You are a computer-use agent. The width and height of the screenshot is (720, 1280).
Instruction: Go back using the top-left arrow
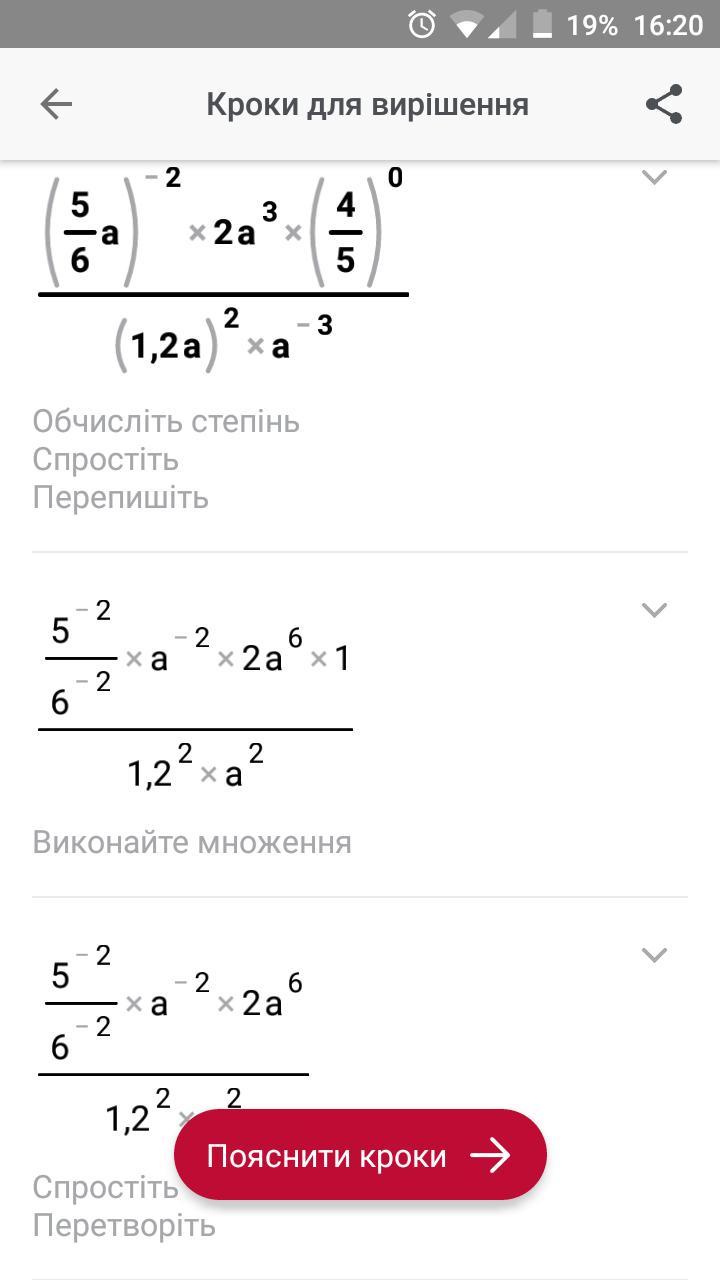click(x=56, y=104)
